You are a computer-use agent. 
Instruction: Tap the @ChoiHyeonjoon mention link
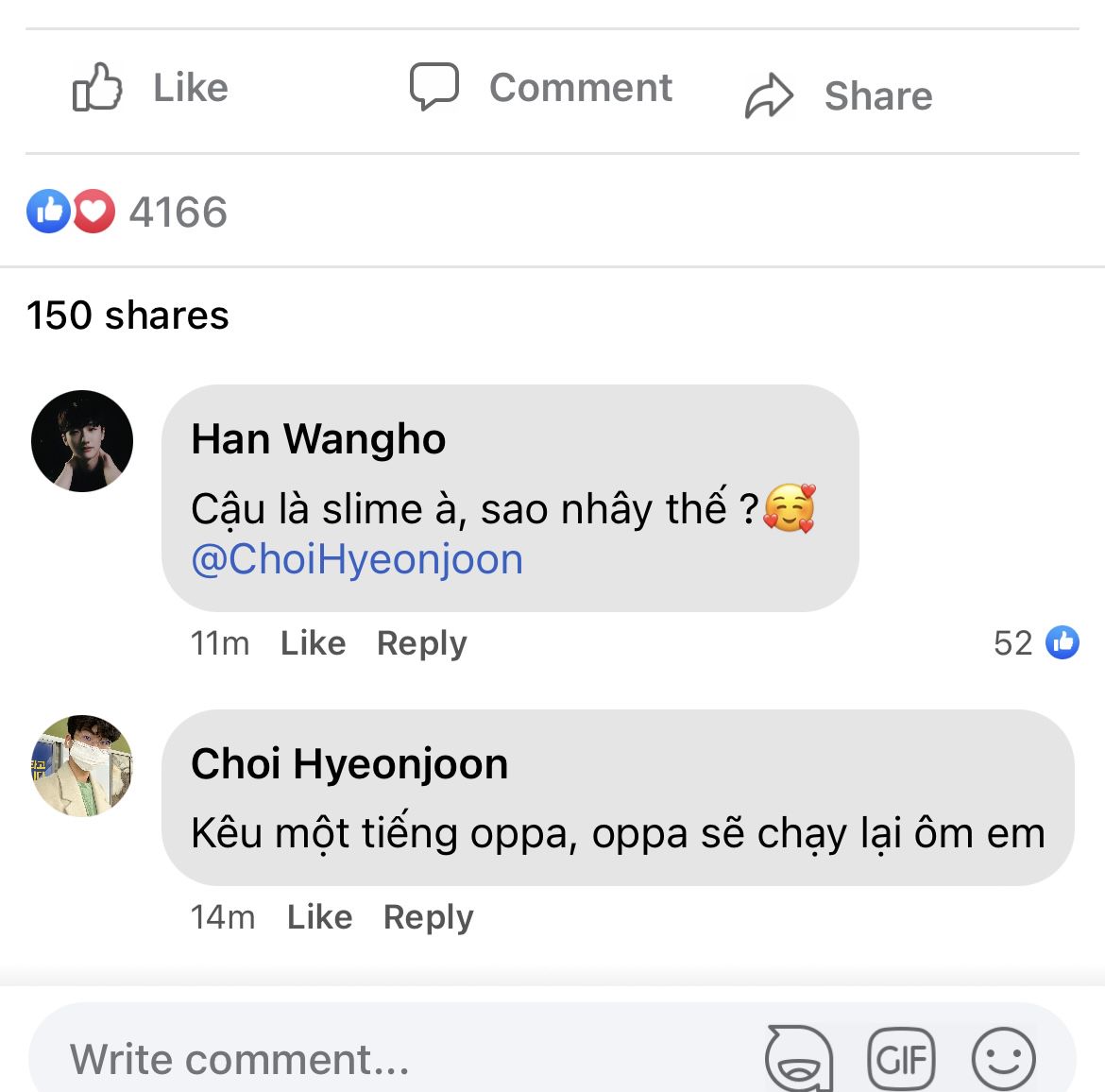[357, 559]
